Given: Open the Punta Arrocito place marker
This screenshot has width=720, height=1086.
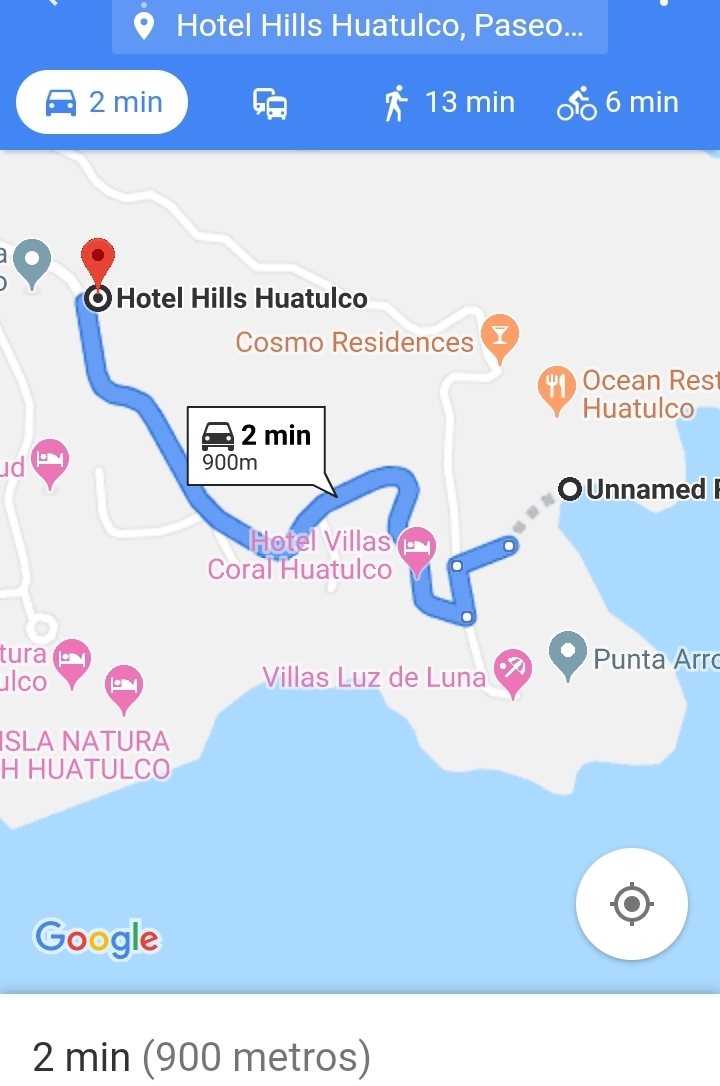Looking at the screenshot, I should pos(568,654).
